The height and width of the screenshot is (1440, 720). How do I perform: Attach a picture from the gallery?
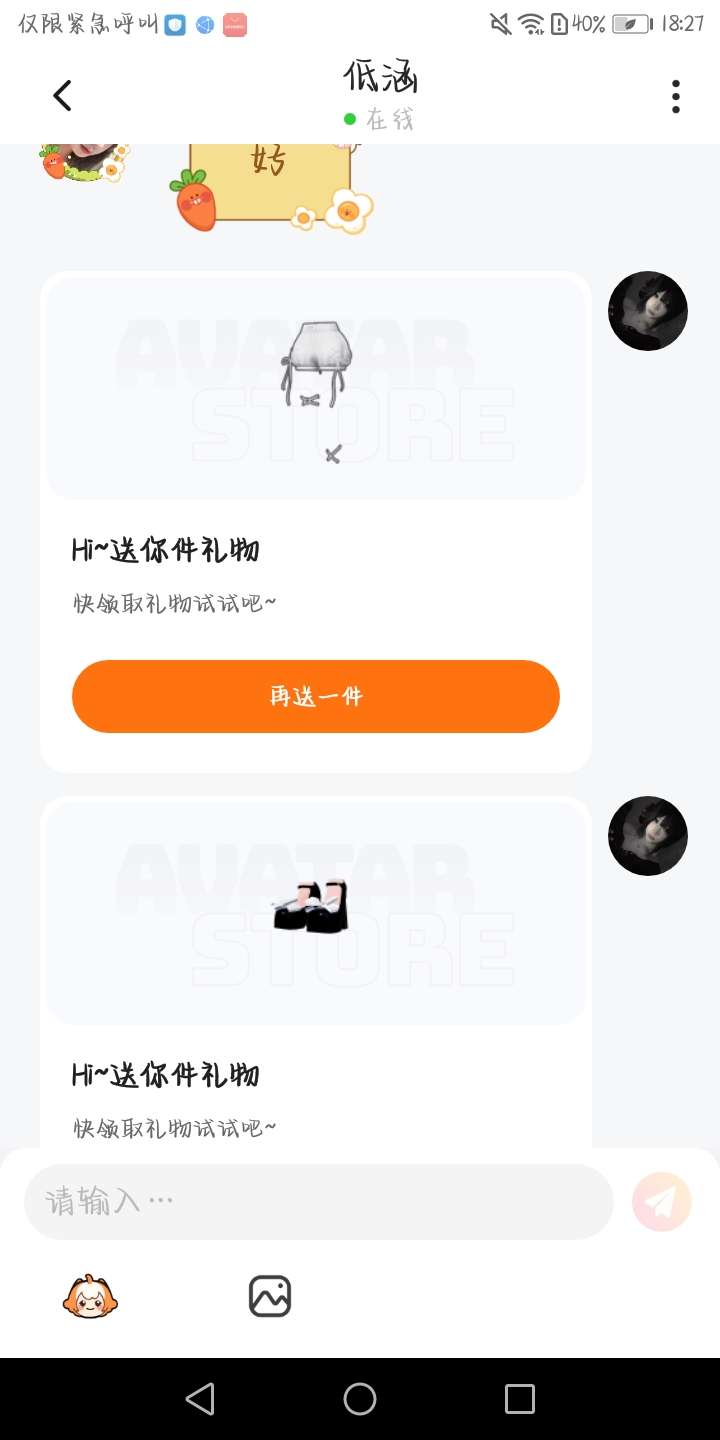[269, 1297]
